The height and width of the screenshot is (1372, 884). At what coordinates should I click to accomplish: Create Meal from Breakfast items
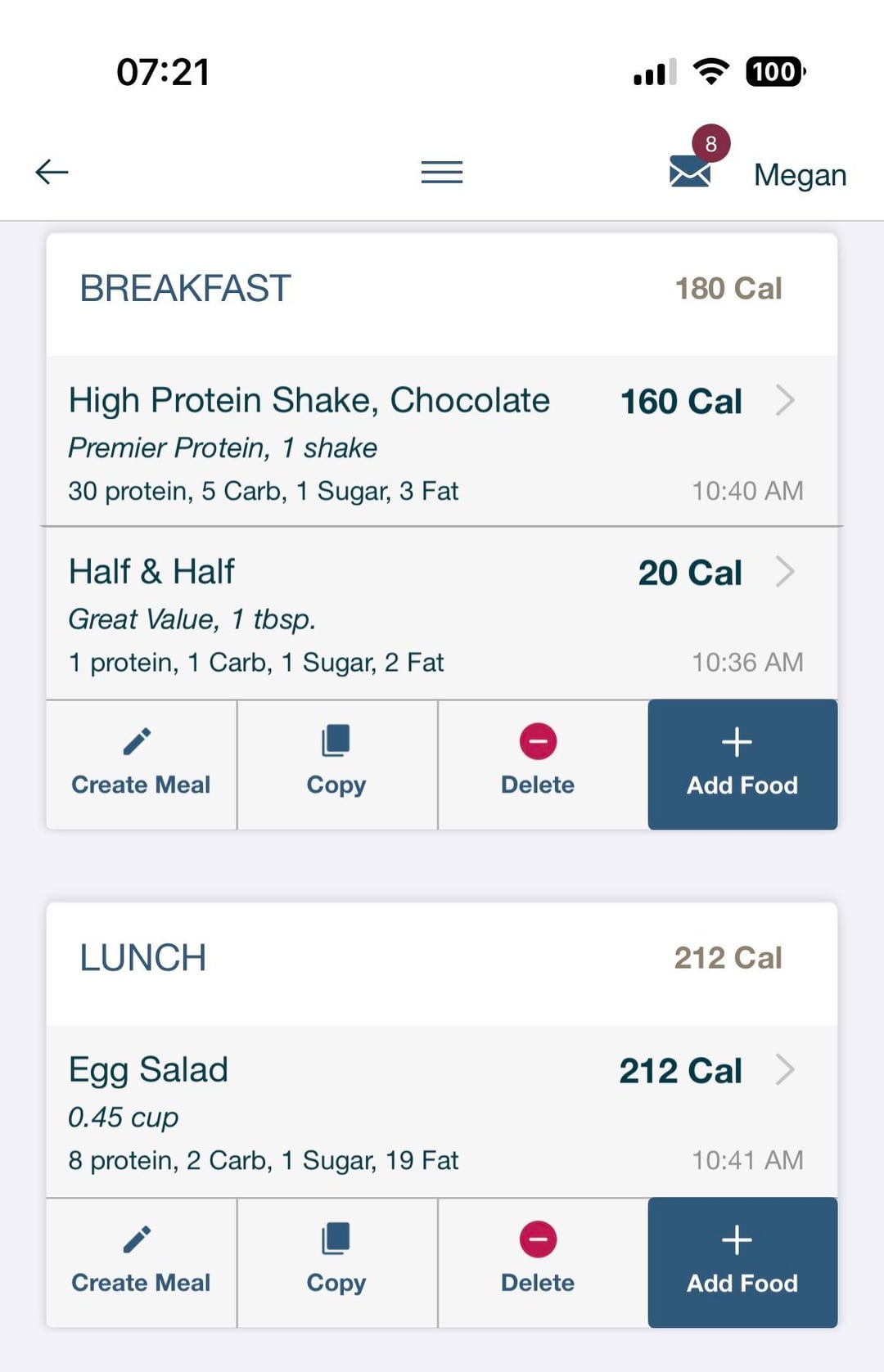(x=141, y=764)
